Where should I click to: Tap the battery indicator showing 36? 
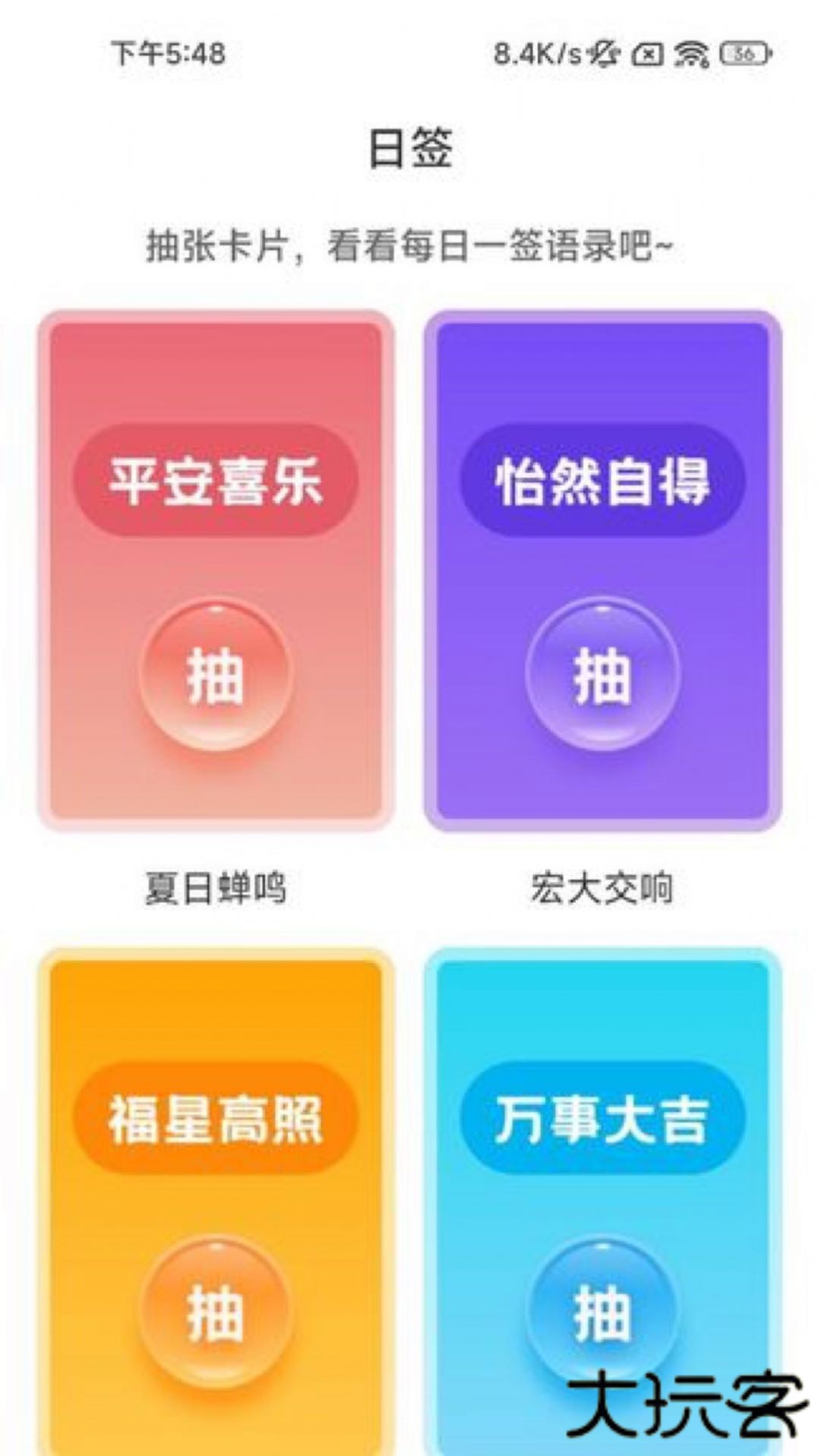741,53
